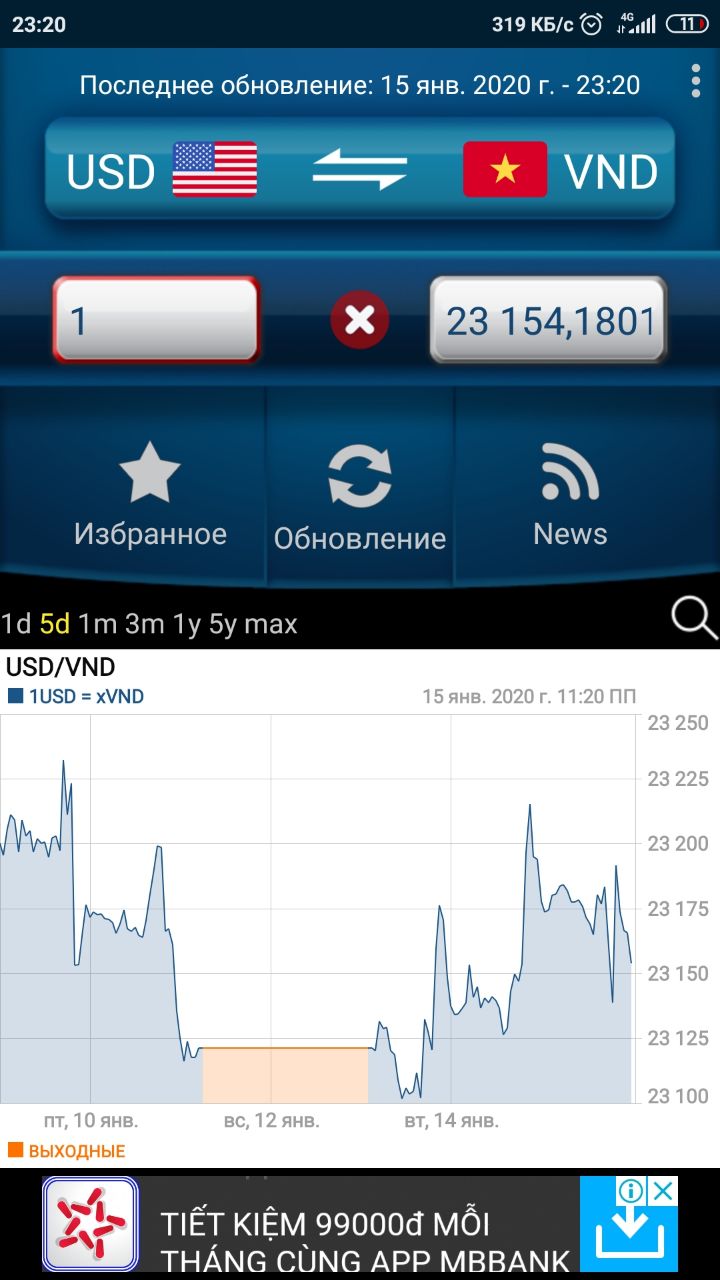This screenshot has height=1280, width=720.
Task: Open the three-dot overflow menu
Action: tap(696, 81)
